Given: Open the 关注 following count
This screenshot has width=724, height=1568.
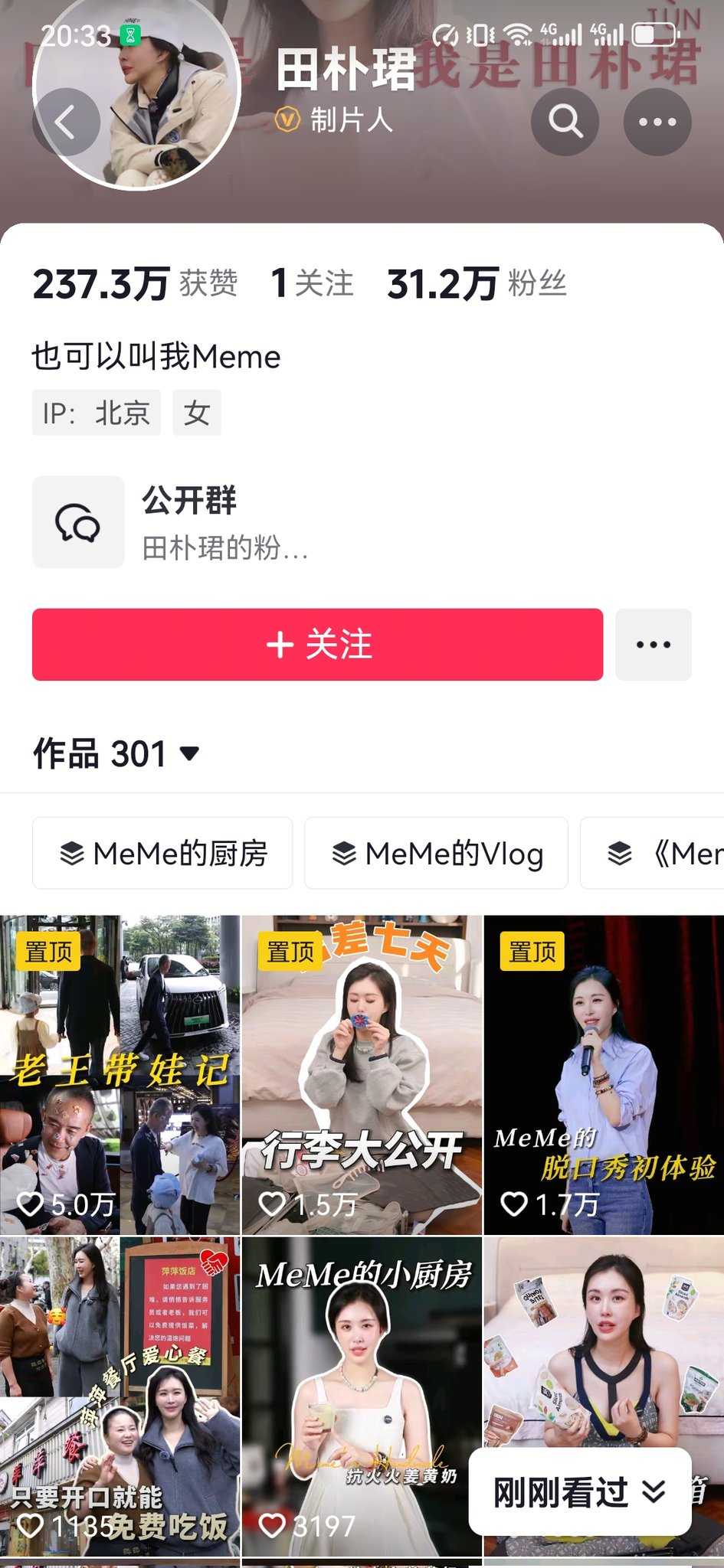Looking at the screenshot, I should (x=312, y=283).
